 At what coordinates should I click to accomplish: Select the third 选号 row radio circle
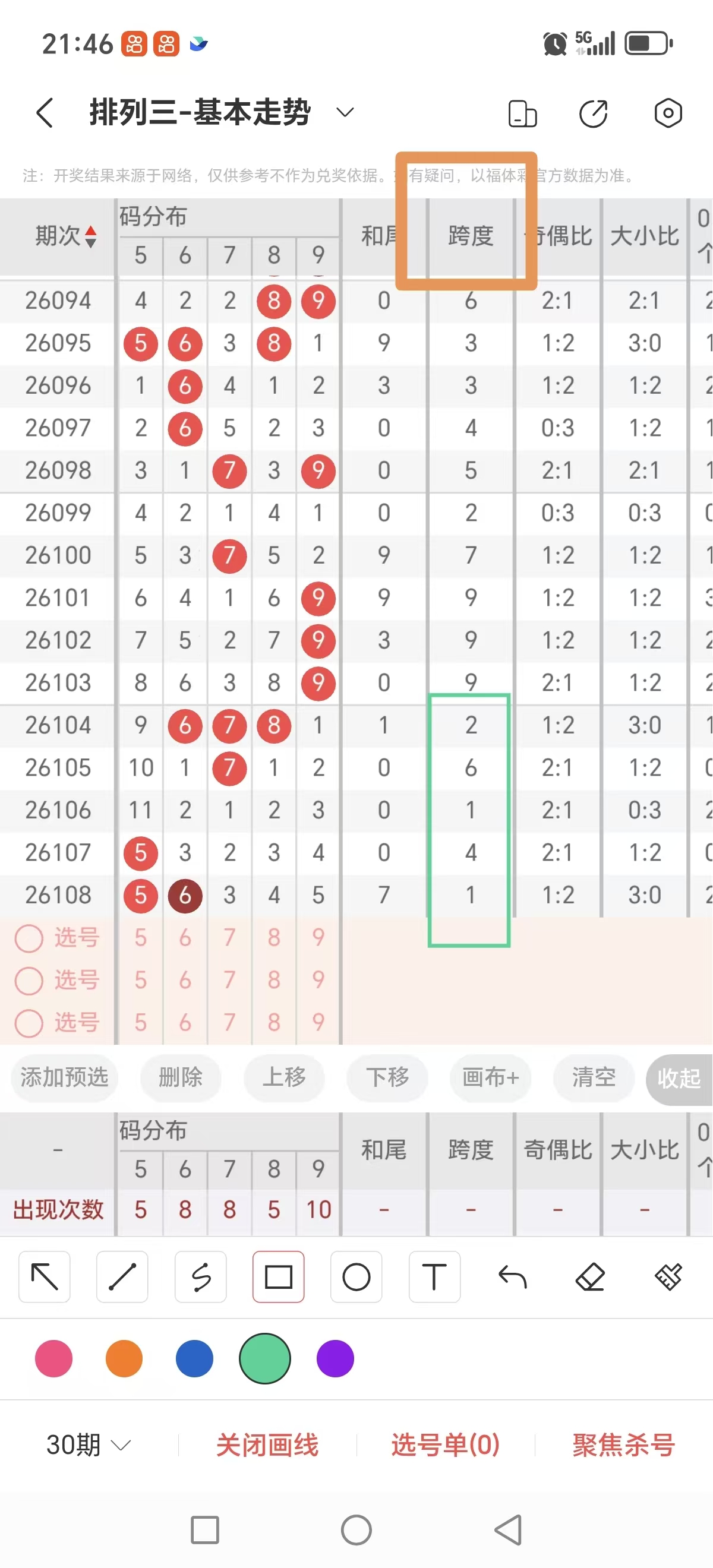click(29, 1023)
